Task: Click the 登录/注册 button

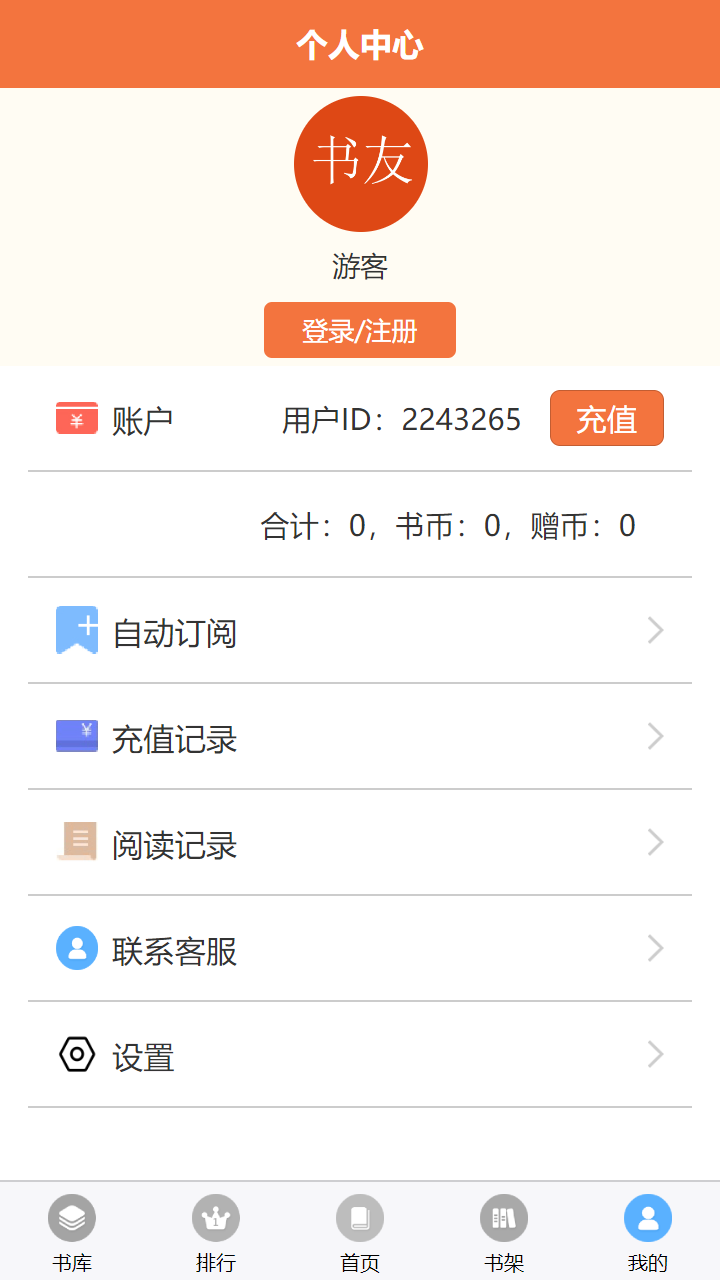Action: (x=360, y=330)
